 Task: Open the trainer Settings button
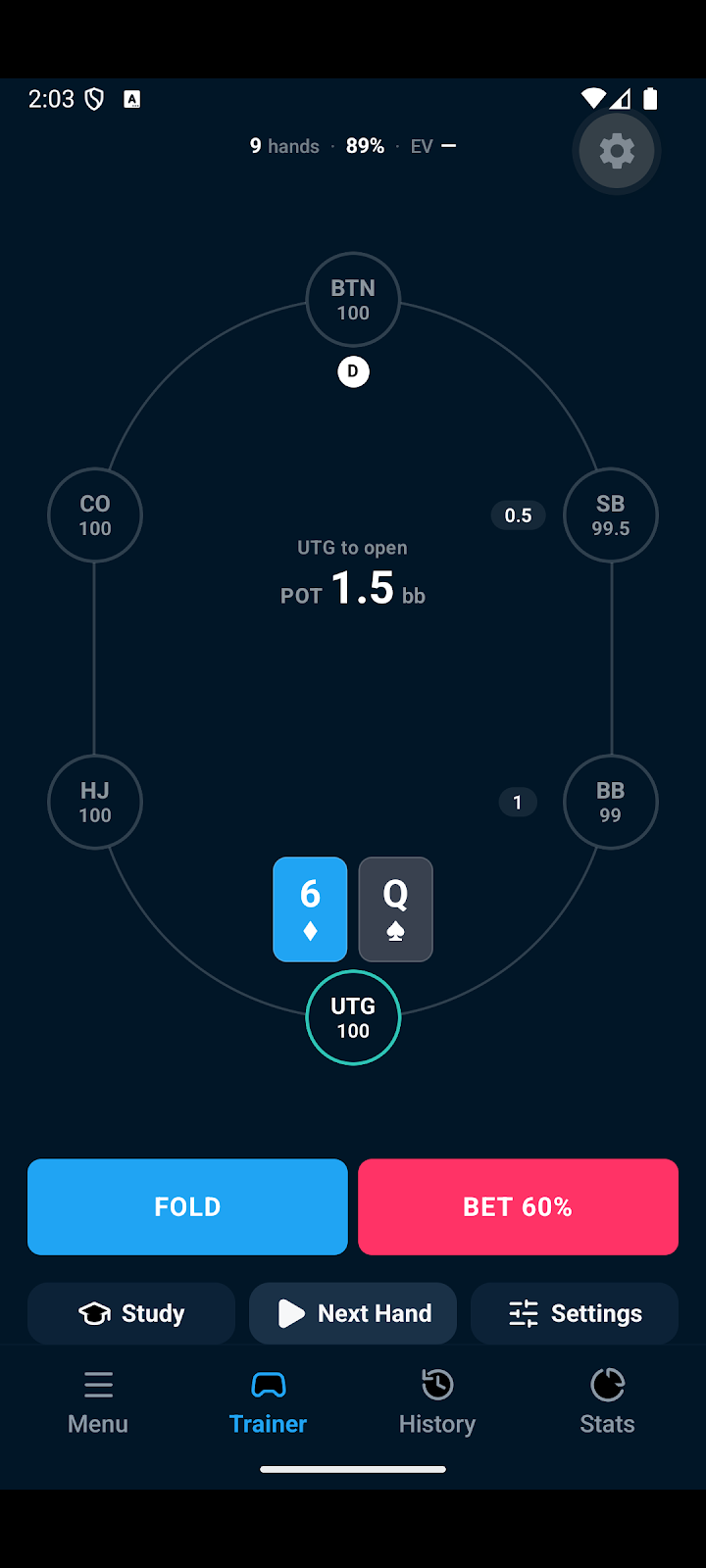point(575,1313)
